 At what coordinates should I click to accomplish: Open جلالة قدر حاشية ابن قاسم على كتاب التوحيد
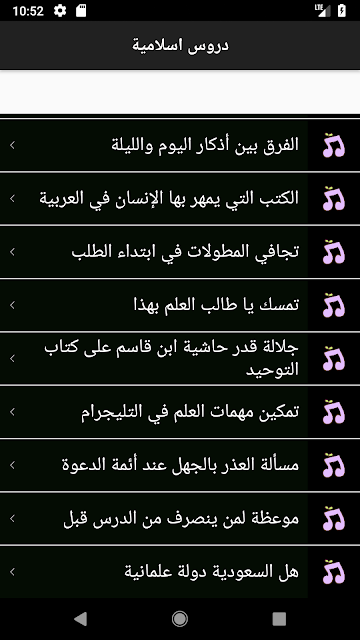(180, 359)
